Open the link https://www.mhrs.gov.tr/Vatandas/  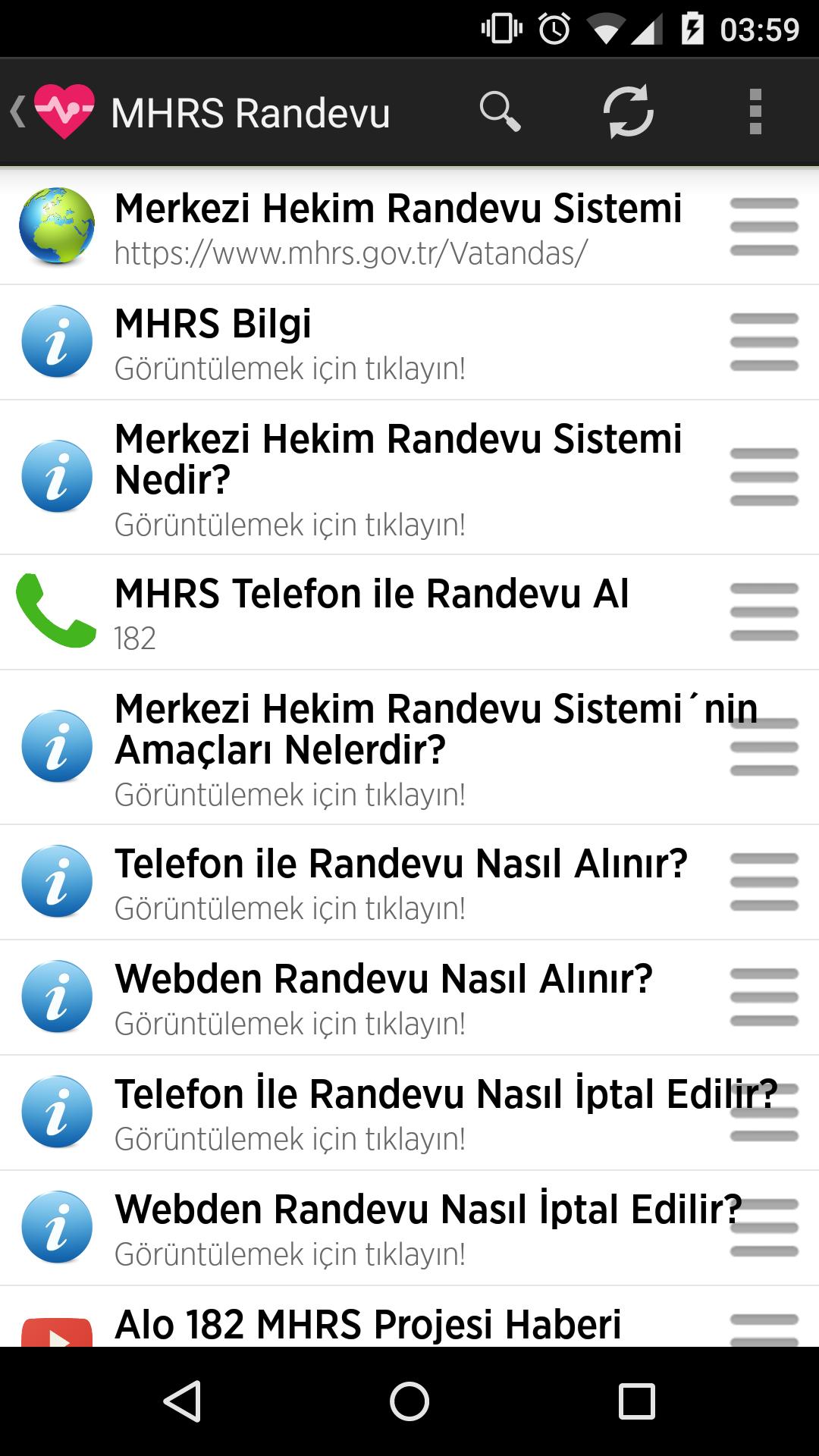349,253
